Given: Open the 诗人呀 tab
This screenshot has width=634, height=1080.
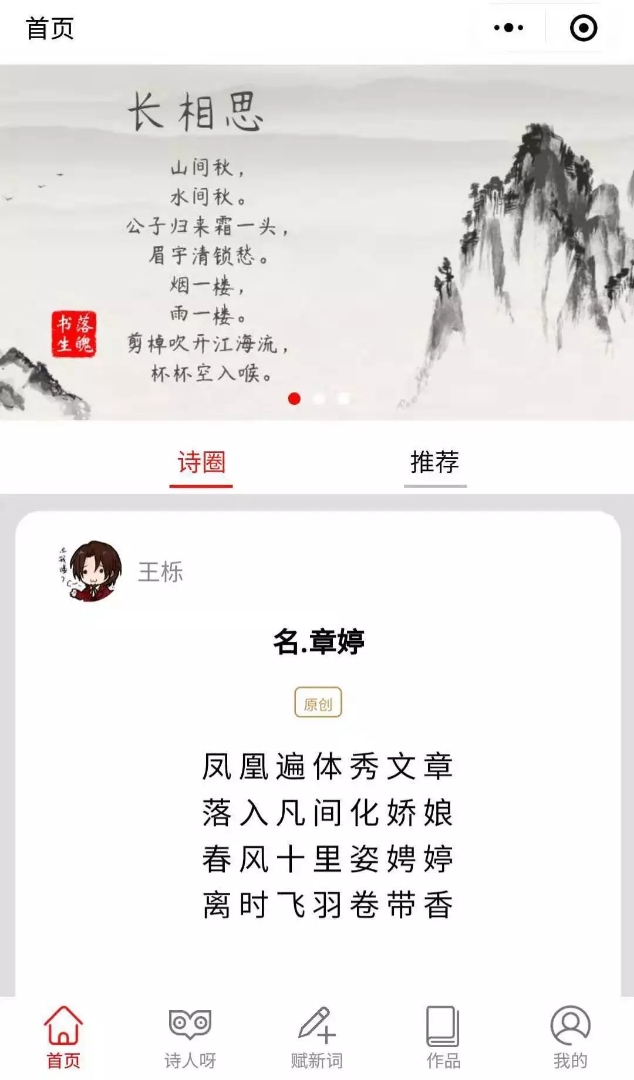Looking at the screenshot, I should (x=189, y=1037).
